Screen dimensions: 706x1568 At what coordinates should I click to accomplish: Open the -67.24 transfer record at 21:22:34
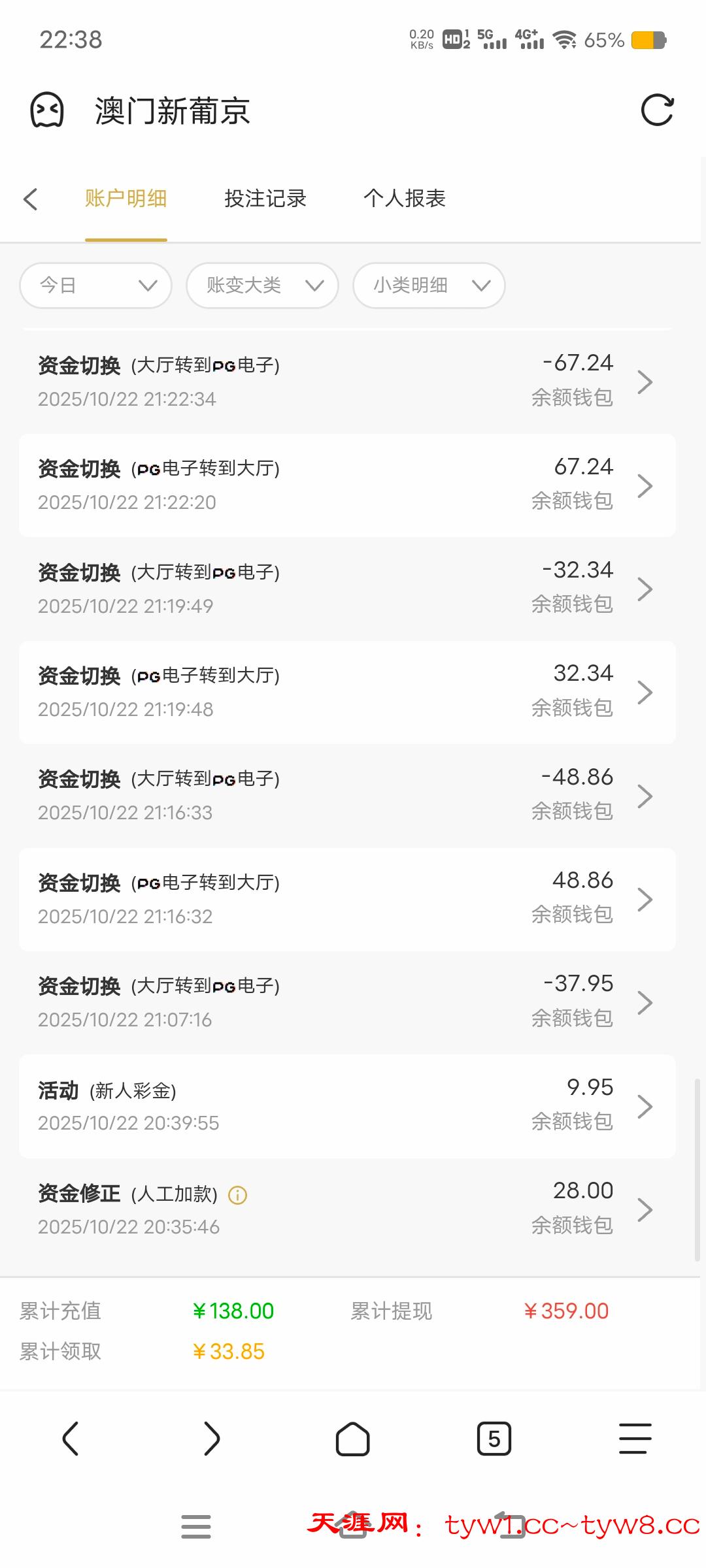[346, 382]
